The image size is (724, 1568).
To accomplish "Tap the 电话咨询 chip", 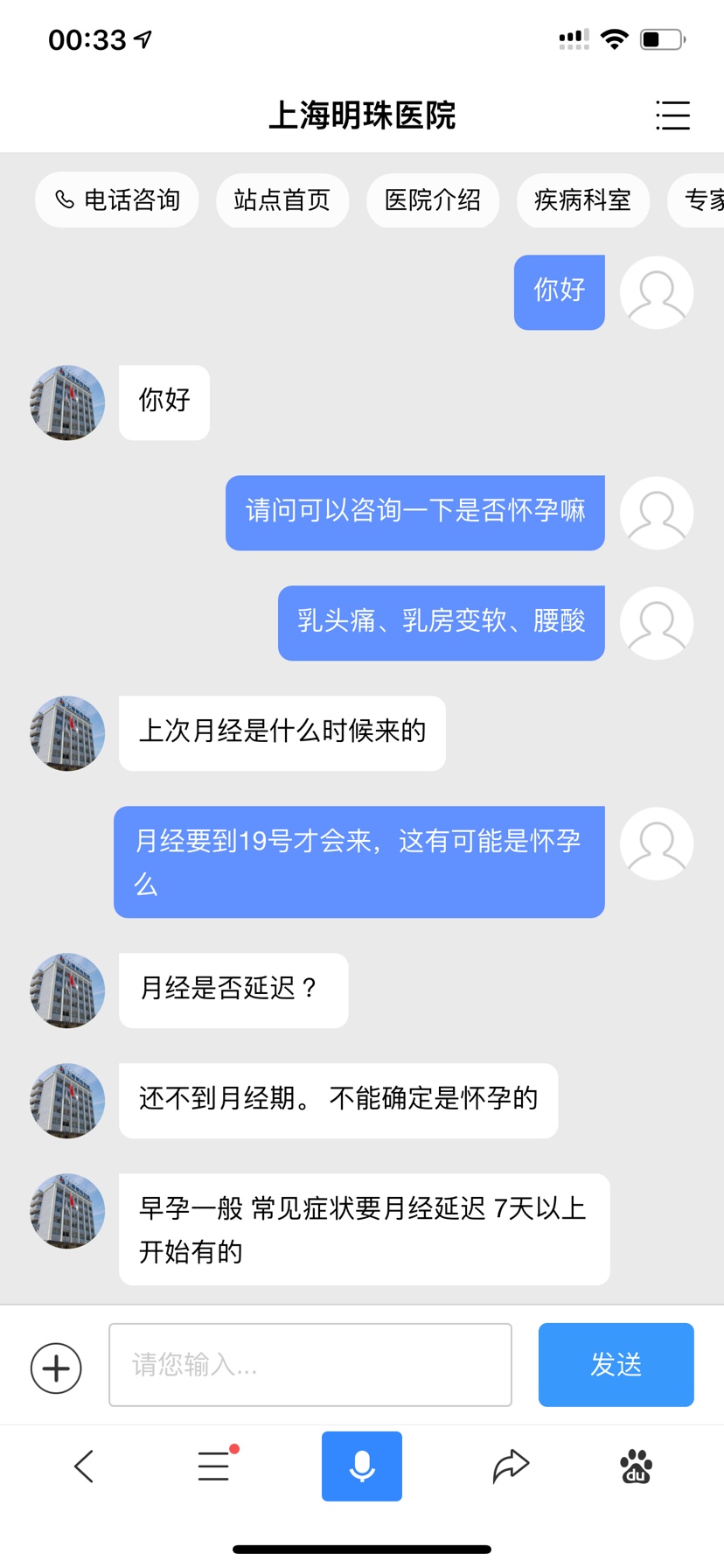I will [117, 200].
